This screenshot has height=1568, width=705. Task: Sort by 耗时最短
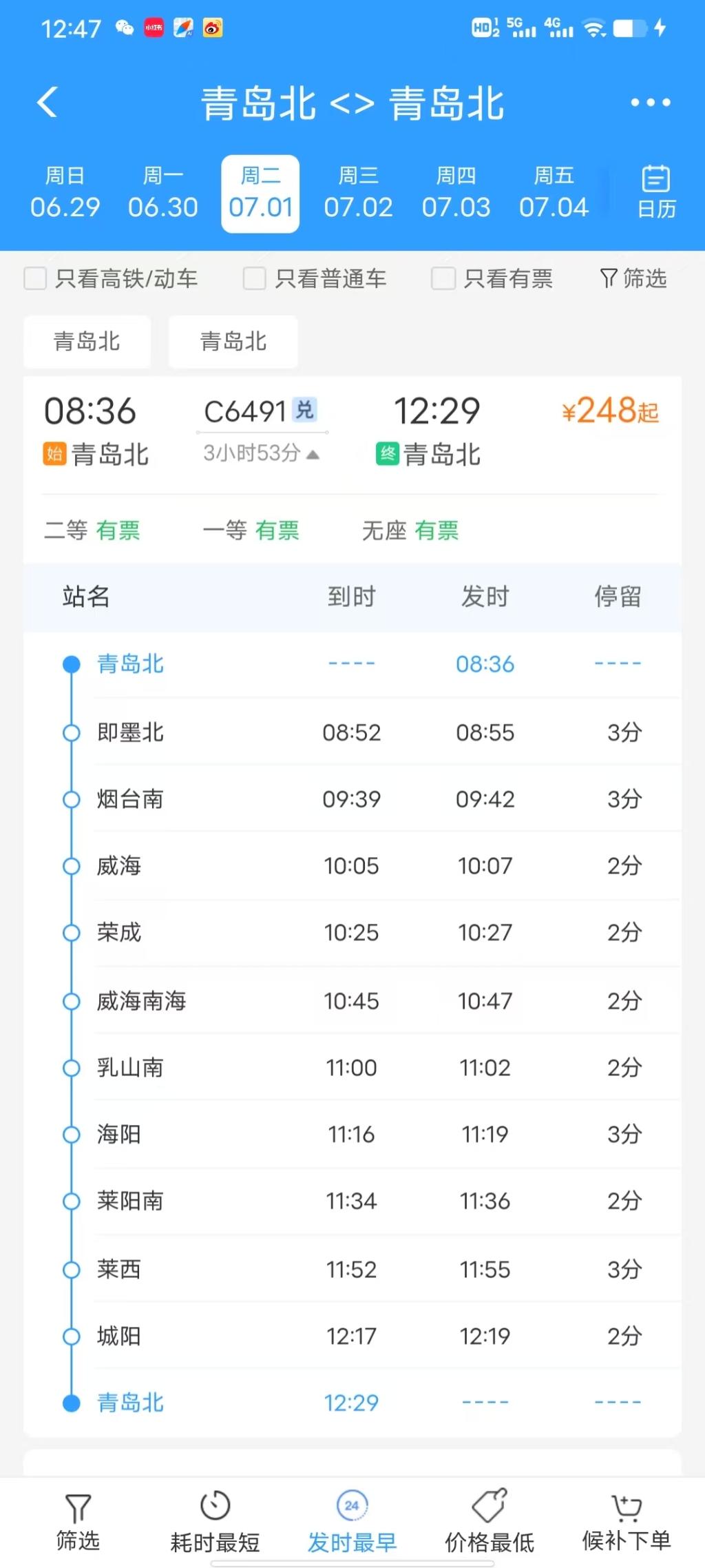click(215, 1523)
